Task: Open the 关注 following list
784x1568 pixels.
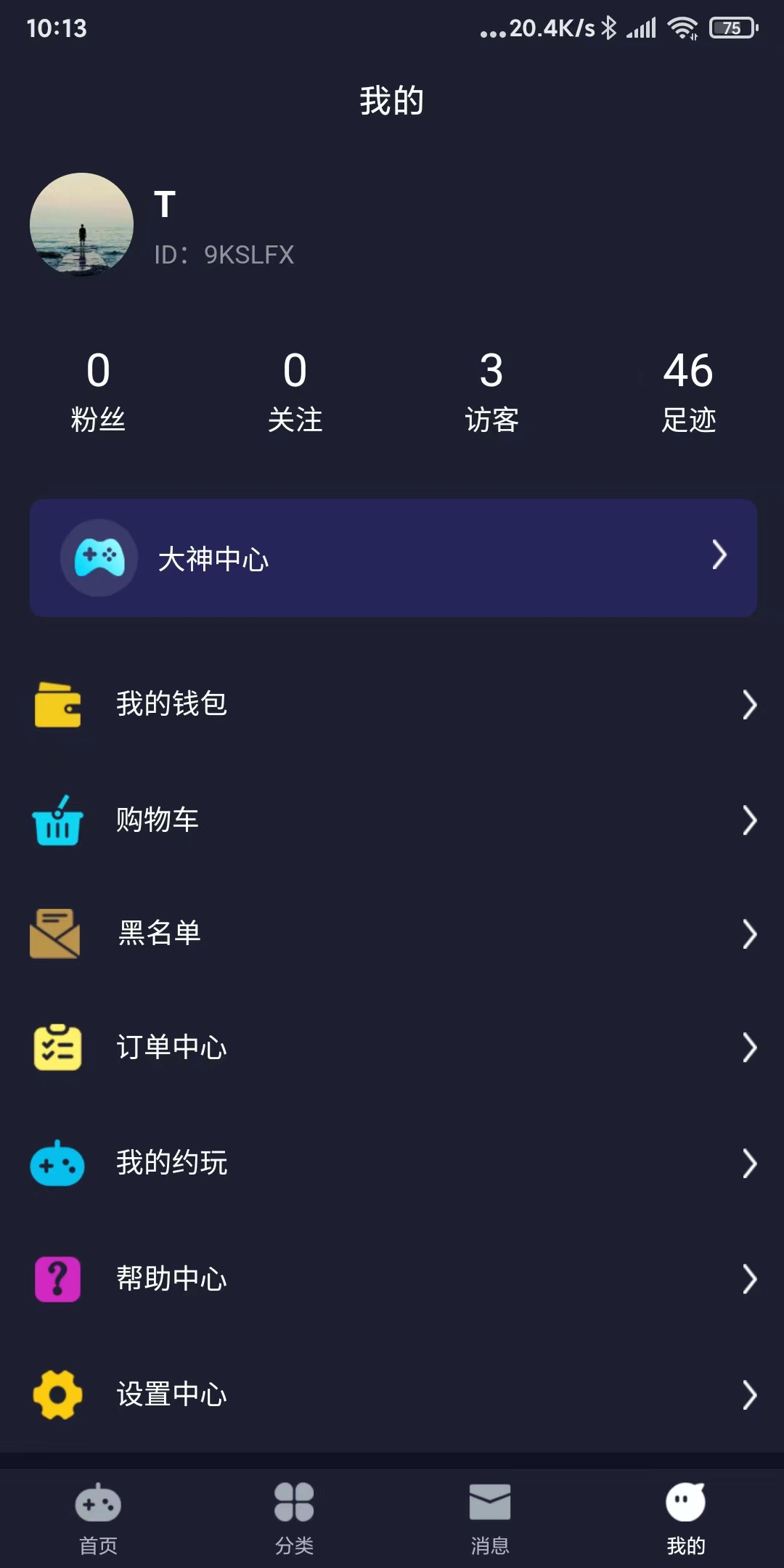Action: (295, 391)
